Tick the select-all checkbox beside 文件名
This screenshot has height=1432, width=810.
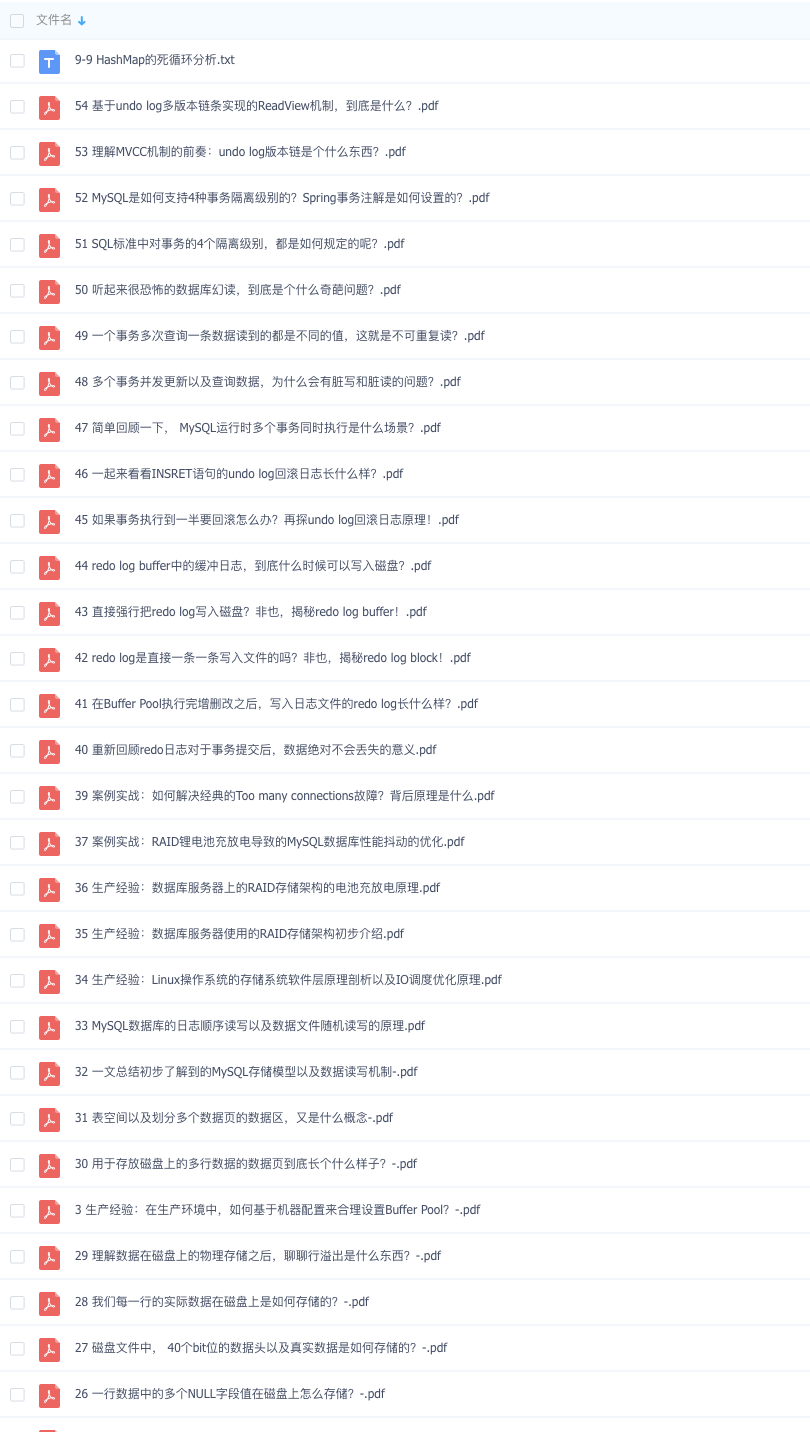tap(17, 20)
